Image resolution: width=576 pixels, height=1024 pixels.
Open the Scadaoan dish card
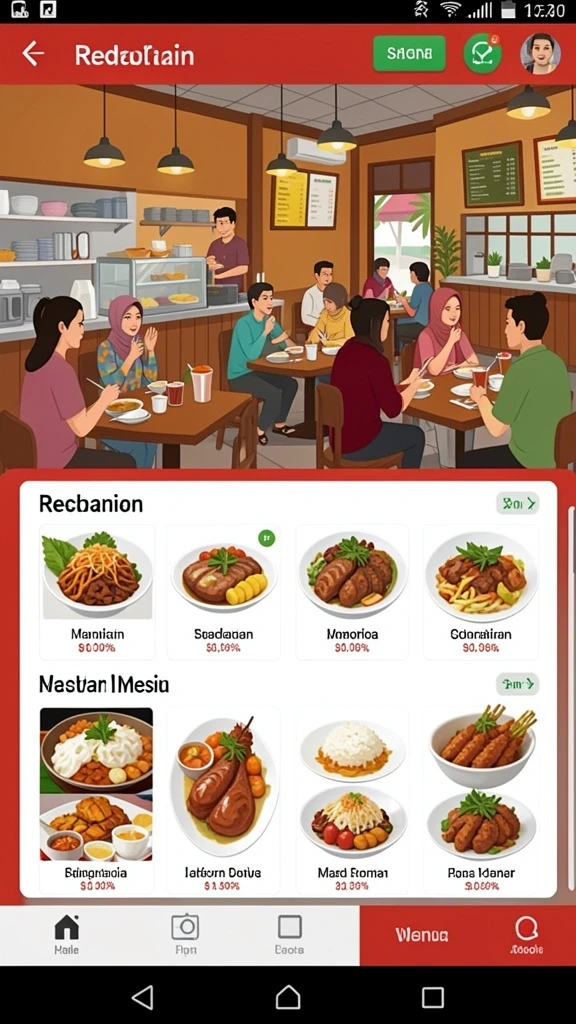pyautogui.click(x=223, y=592)
